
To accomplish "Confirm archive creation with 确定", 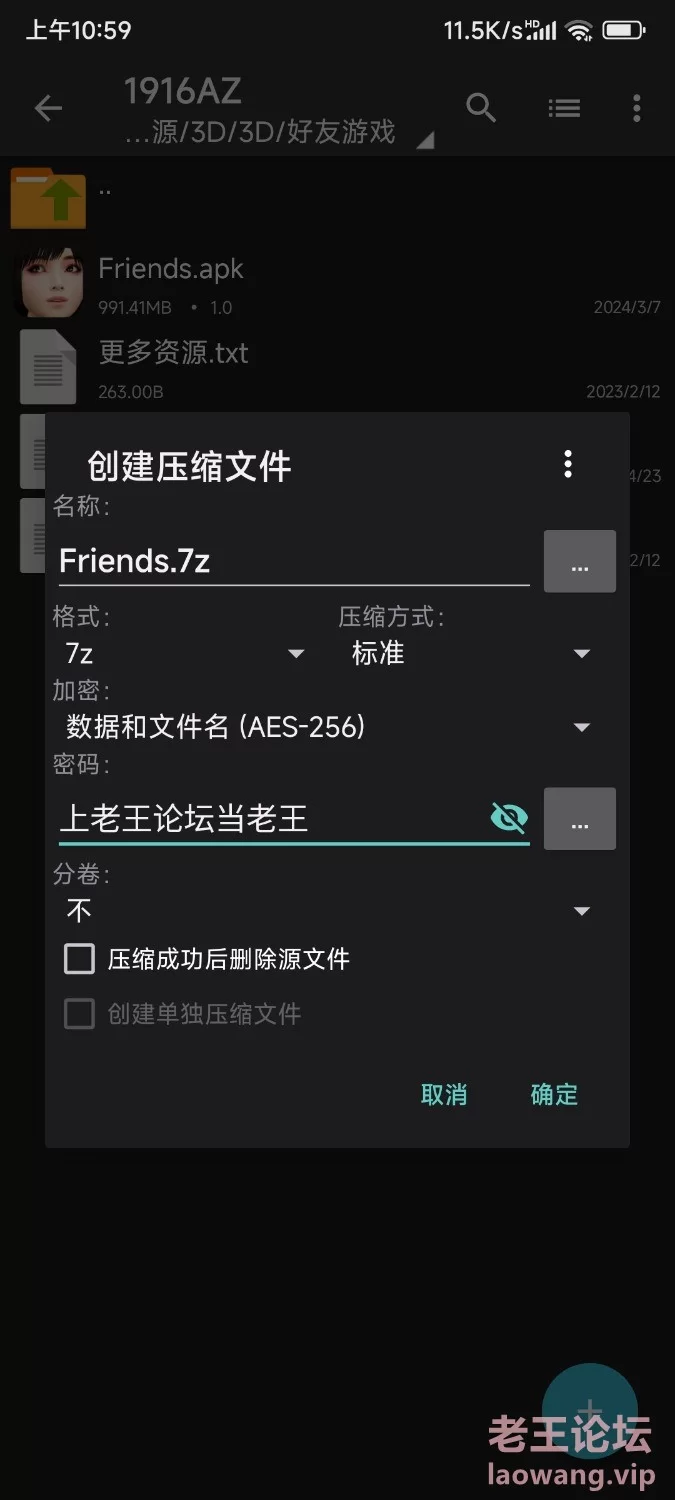I will [x=554, y=1094].
